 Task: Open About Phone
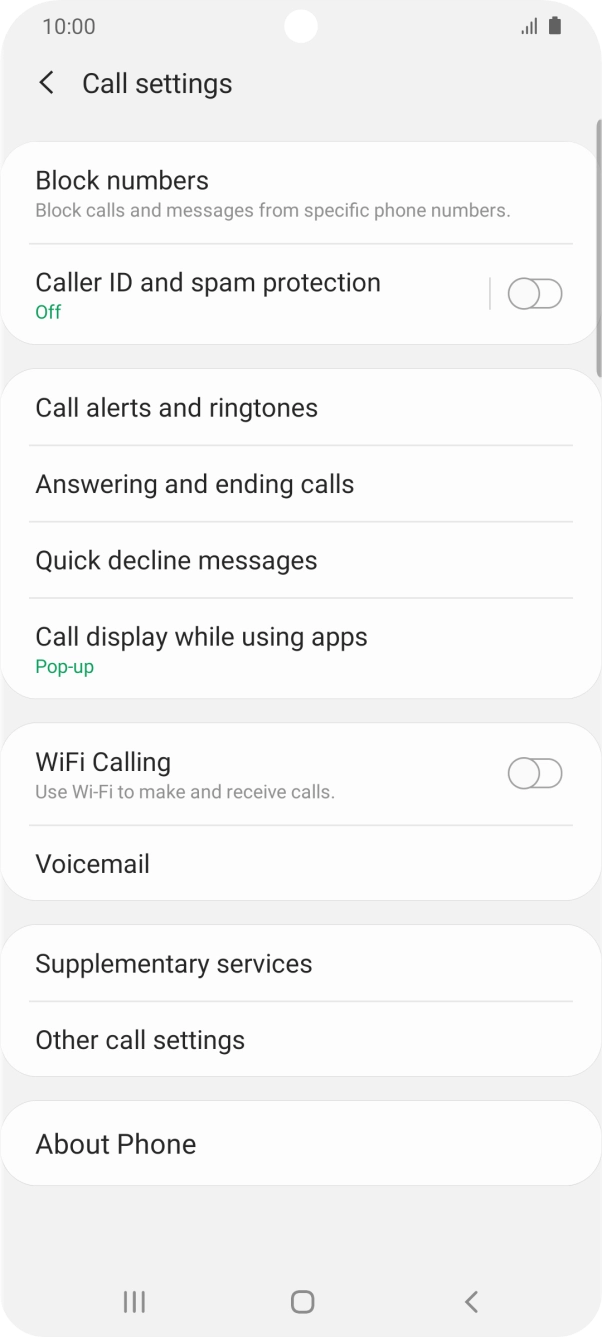[300, 1144]
